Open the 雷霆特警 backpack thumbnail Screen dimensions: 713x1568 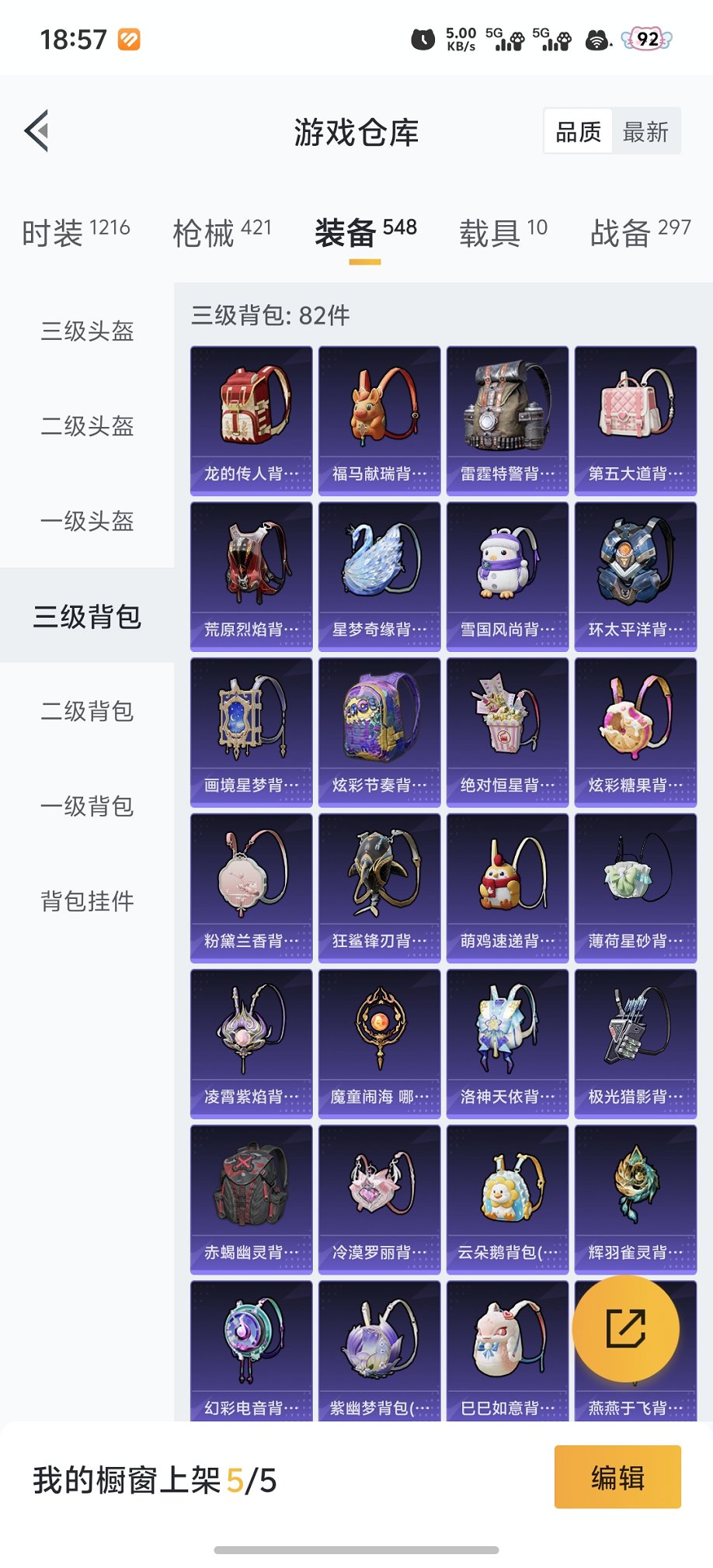506,410
